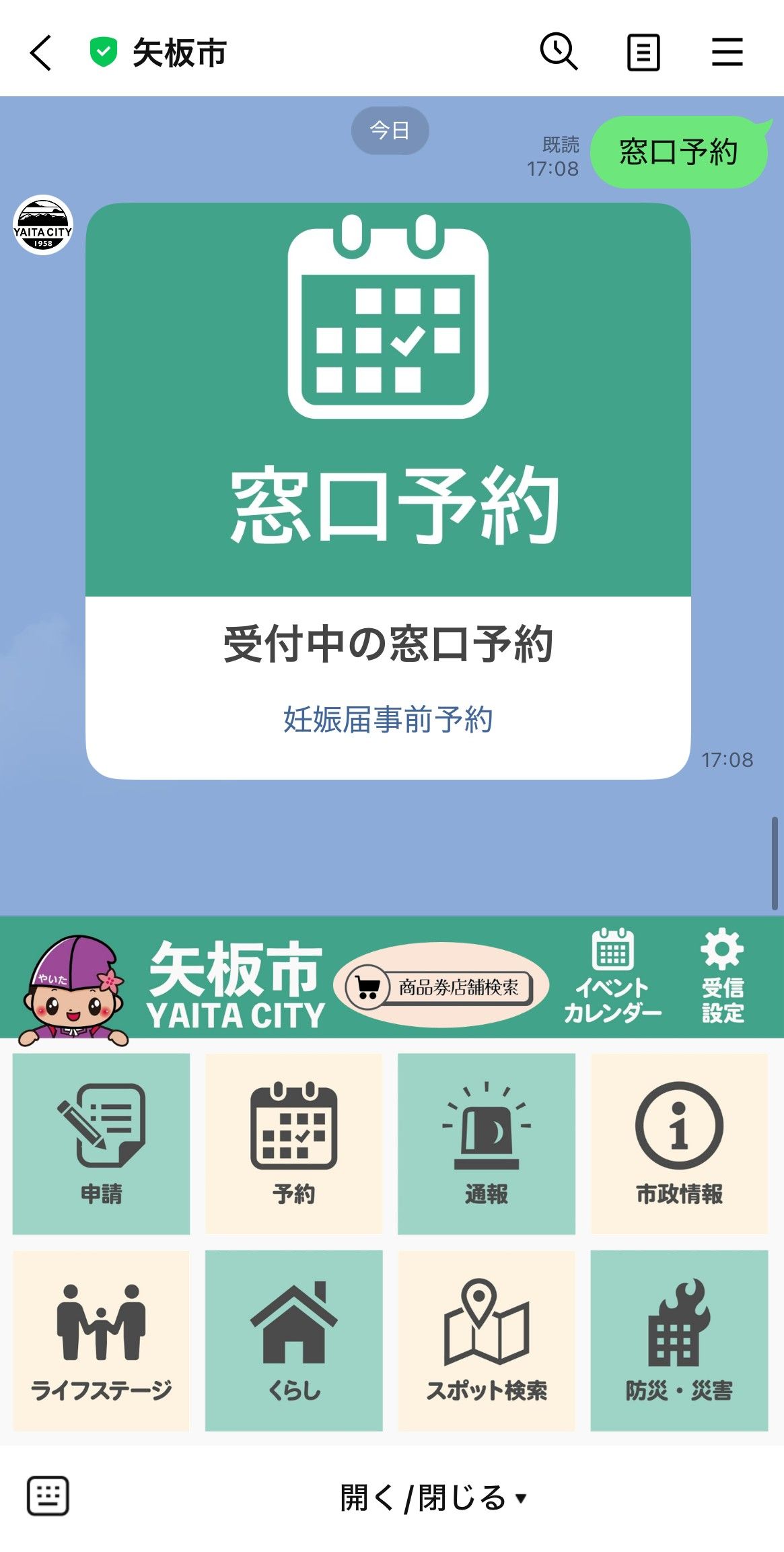This screenshot has height=1552, width=784.
Task: Open the 受信設定 gear
Action: [x=723, y=976]
